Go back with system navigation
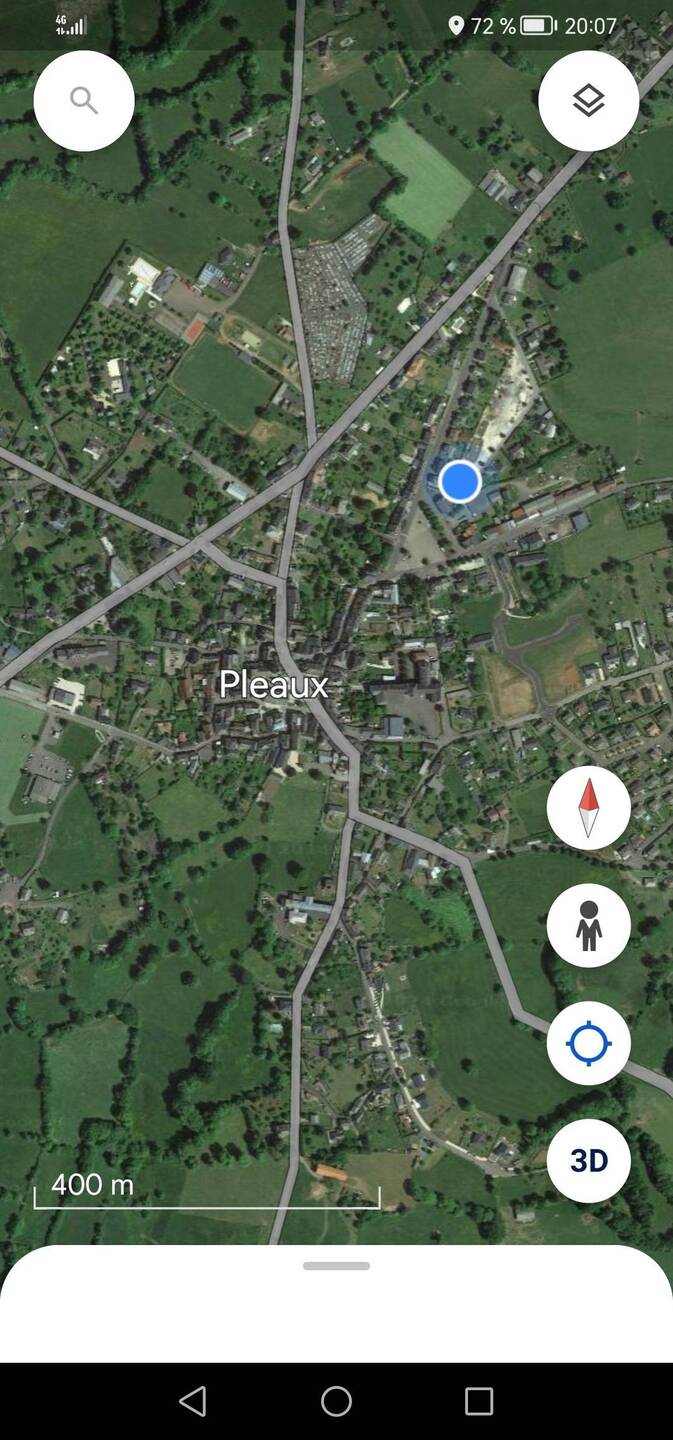This screenshot has width=673, height=1440. coord(193,1401)
